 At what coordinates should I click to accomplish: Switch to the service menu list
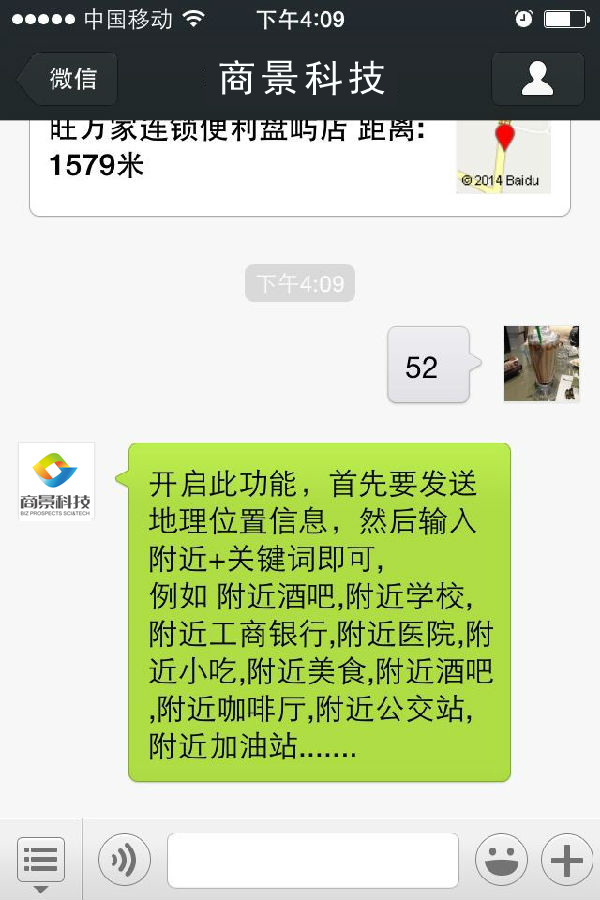click(x=41, y=860)
